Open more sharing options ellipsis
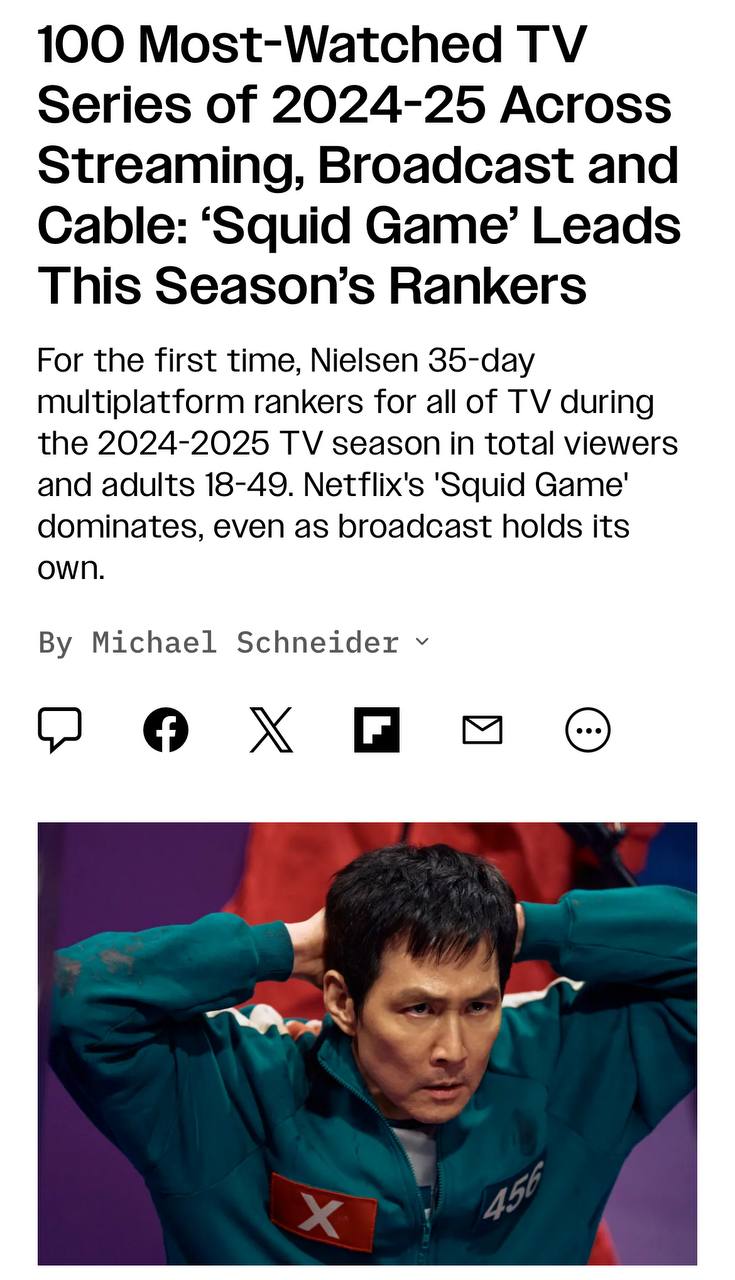The width and height of the screenshot is (735, 1280). pos(588,730)
